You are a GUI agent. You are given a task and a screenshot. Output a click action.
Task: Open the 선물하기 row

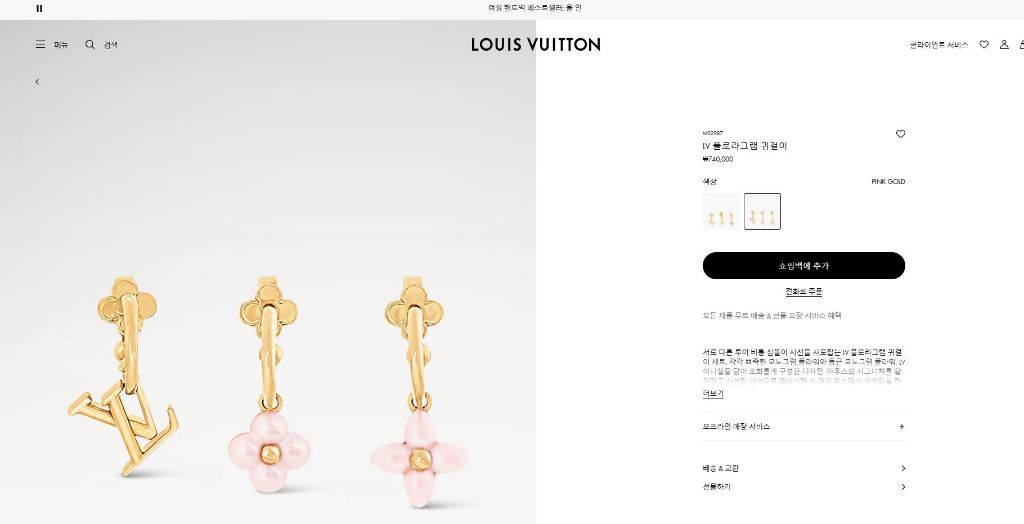click(x=803, y=487)
